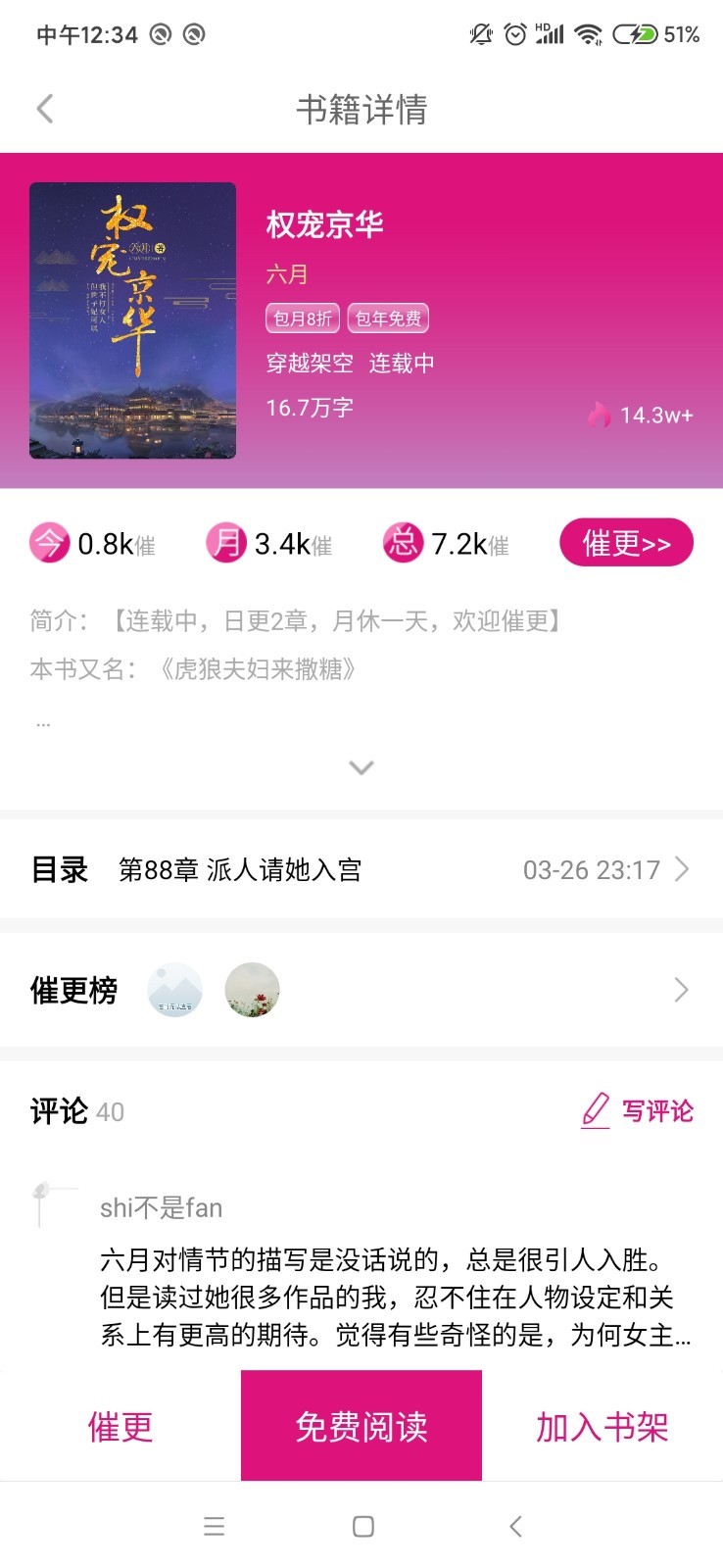Open the 权宠京华 cover thumbnail
This screenshot has width=723, height=1568.
pos(133,321)
